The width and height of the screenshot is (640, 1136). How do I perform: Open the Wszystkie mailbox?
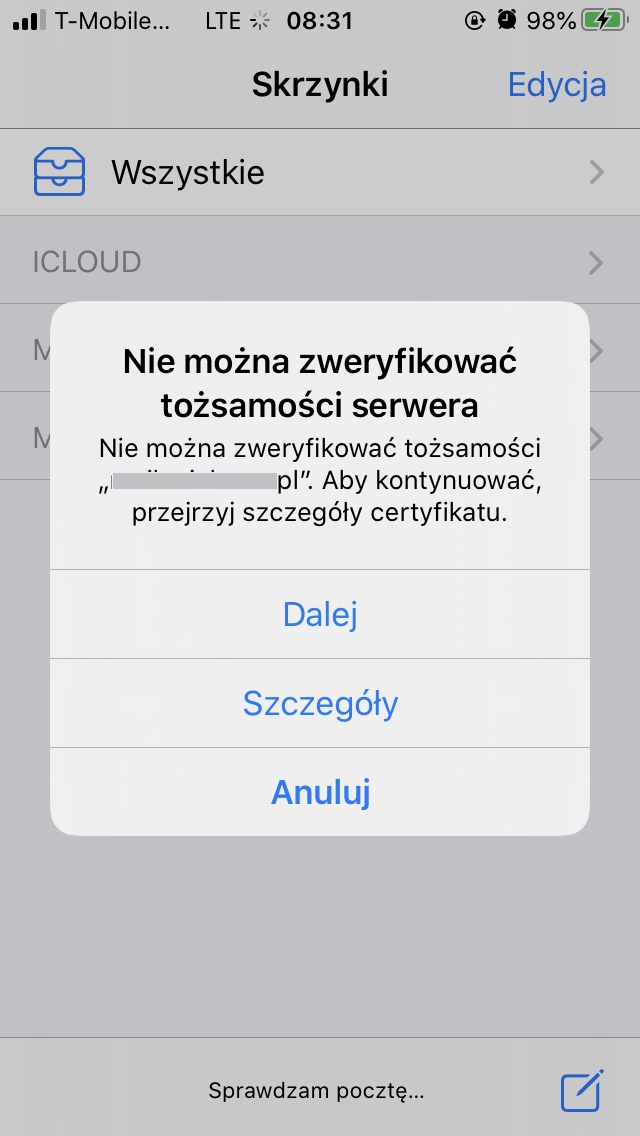pyautogui.click(x=320, y=172)
